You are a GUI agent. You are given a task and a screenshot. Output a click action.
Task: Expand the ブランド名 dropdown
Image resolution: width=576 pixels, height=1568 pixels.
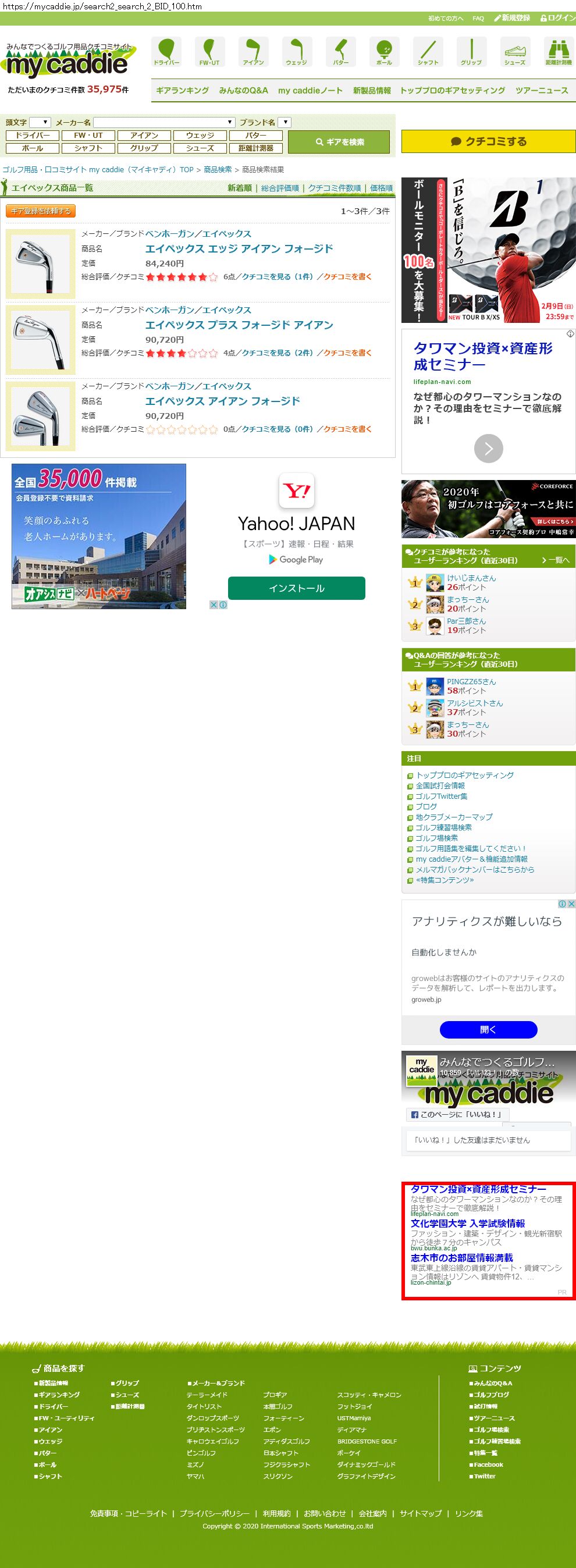click(285, 122)
